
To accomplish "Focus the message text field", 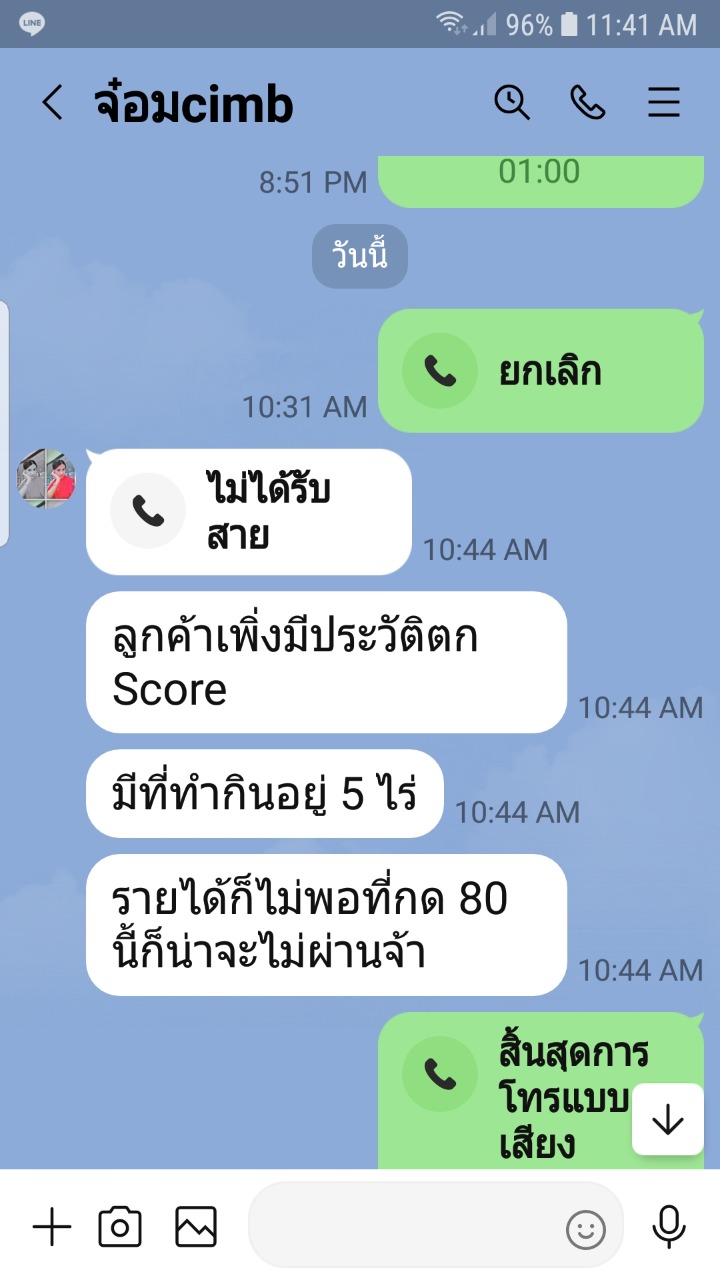I will point(400,1227).
